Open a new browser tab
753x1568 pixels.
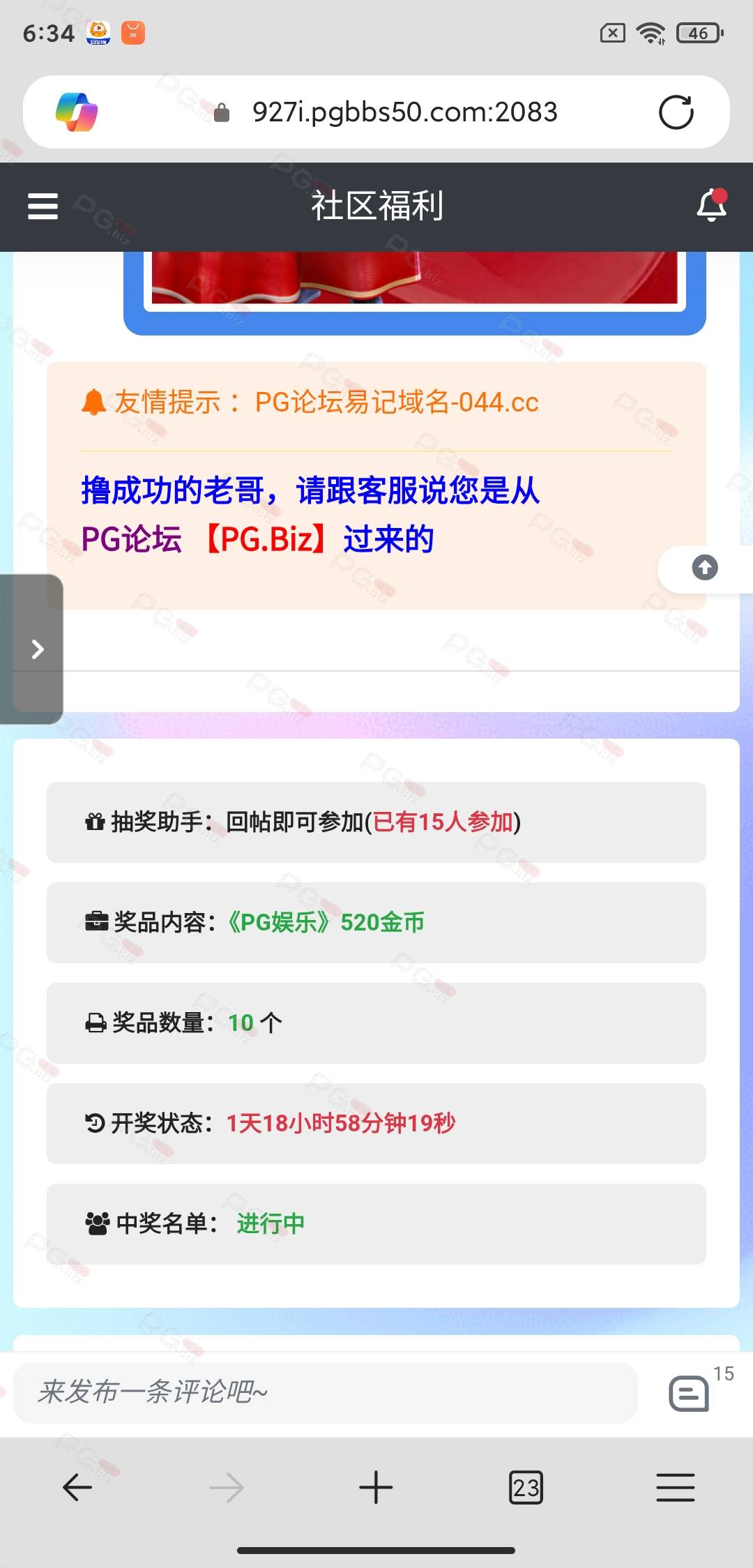click(376, 1488)
